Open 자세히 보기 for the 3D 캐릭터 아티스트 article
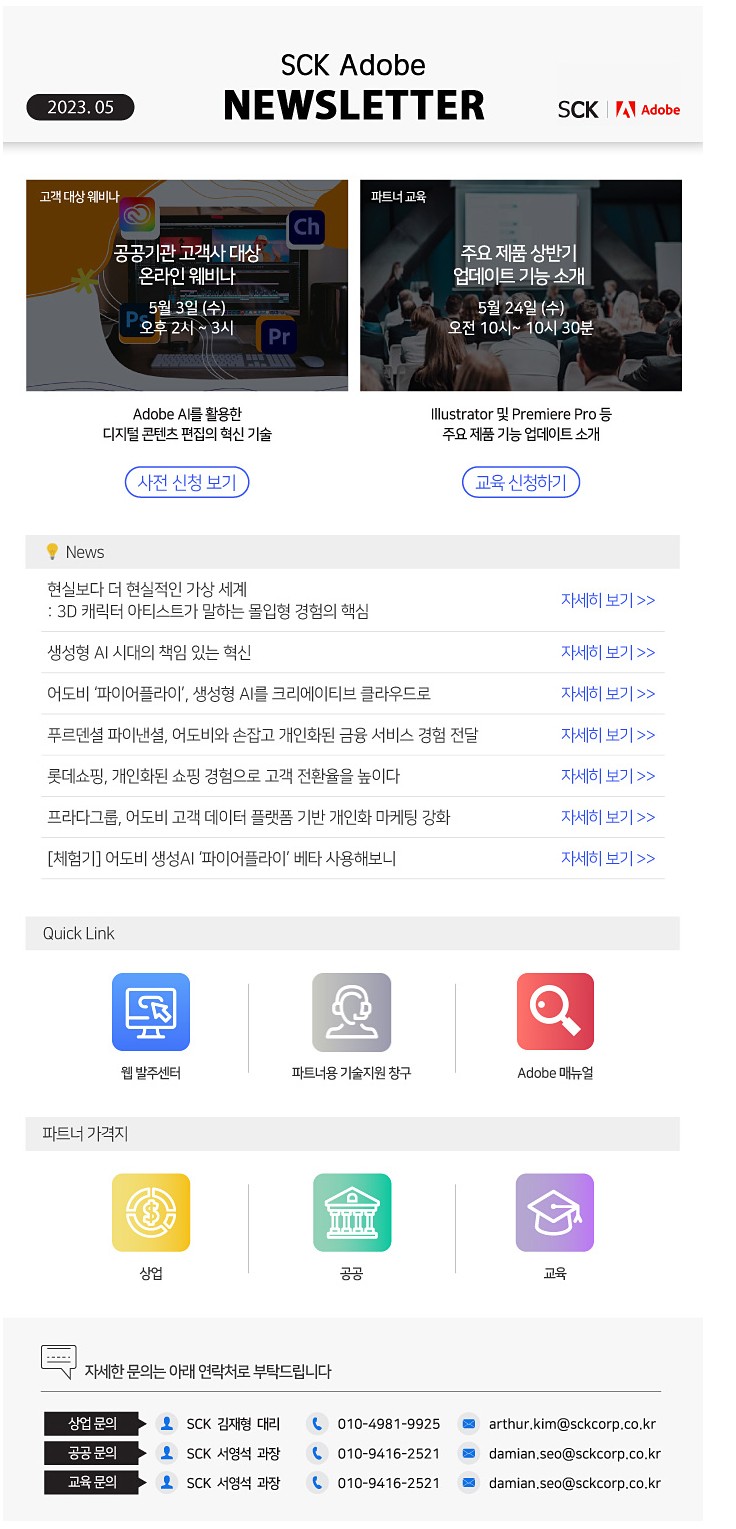 tap(608, 600)
